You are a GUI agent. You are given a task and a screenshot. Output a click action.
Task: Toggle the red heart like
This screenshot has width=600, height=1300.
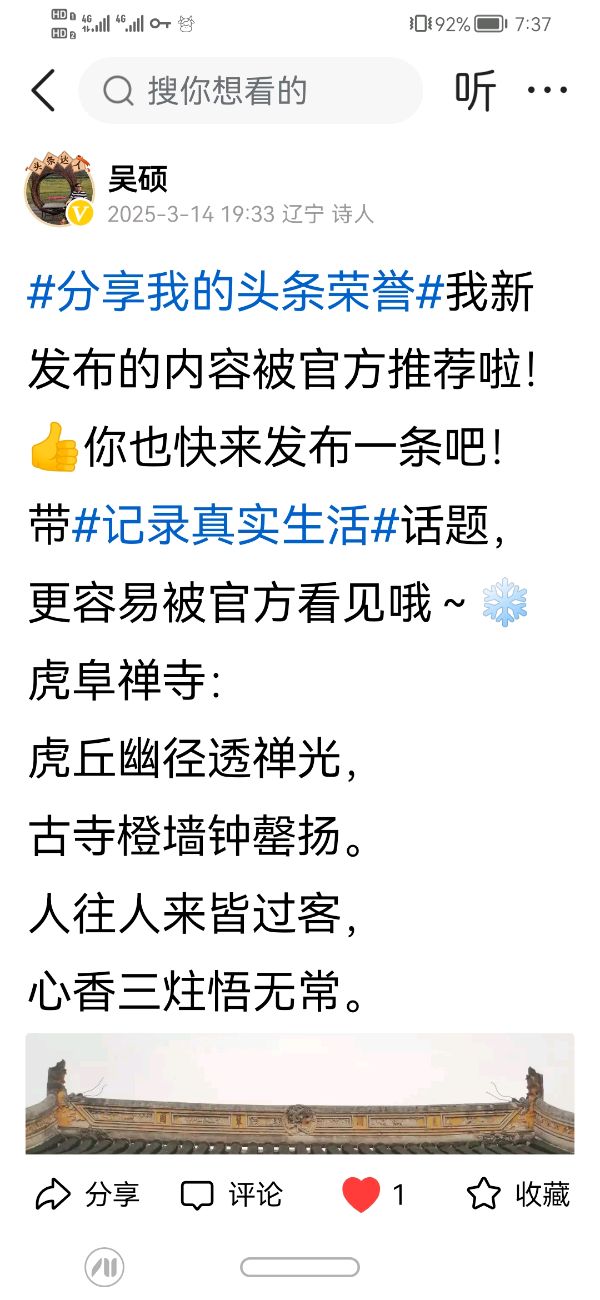[x=362, y=1194]
